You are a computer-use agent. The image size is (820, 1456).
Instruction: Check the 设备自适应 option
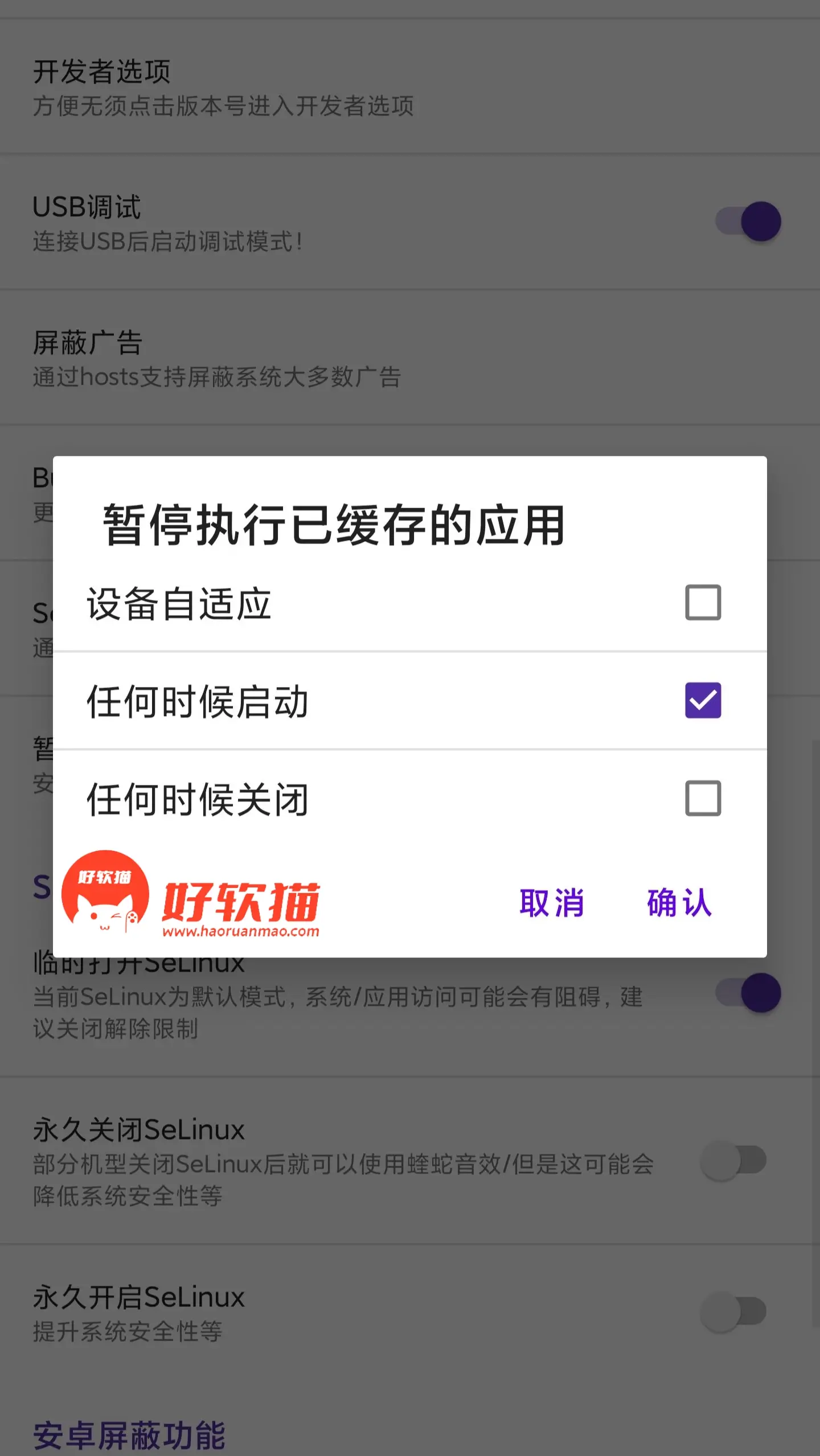[x=702, y=602]
